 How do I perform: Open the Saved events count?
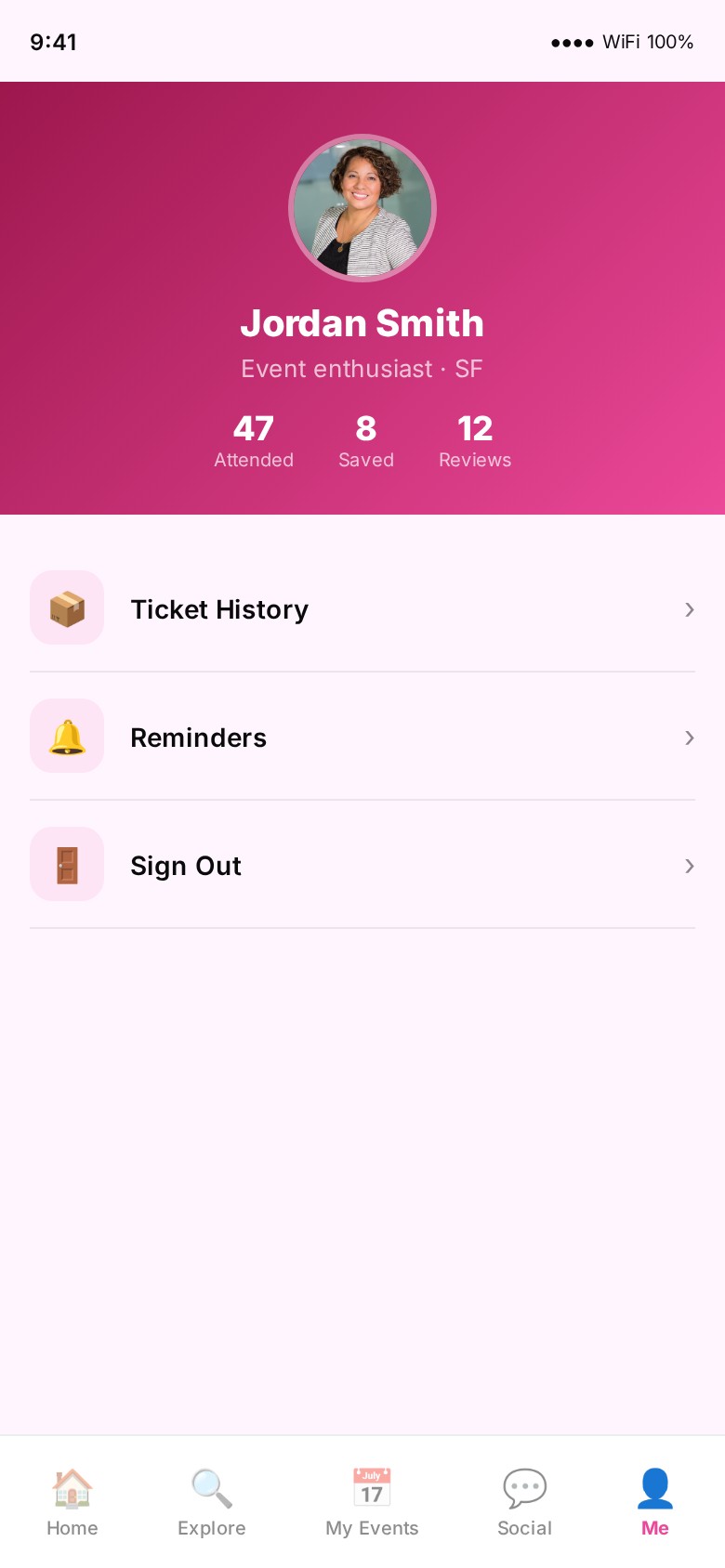pos(365,439)
